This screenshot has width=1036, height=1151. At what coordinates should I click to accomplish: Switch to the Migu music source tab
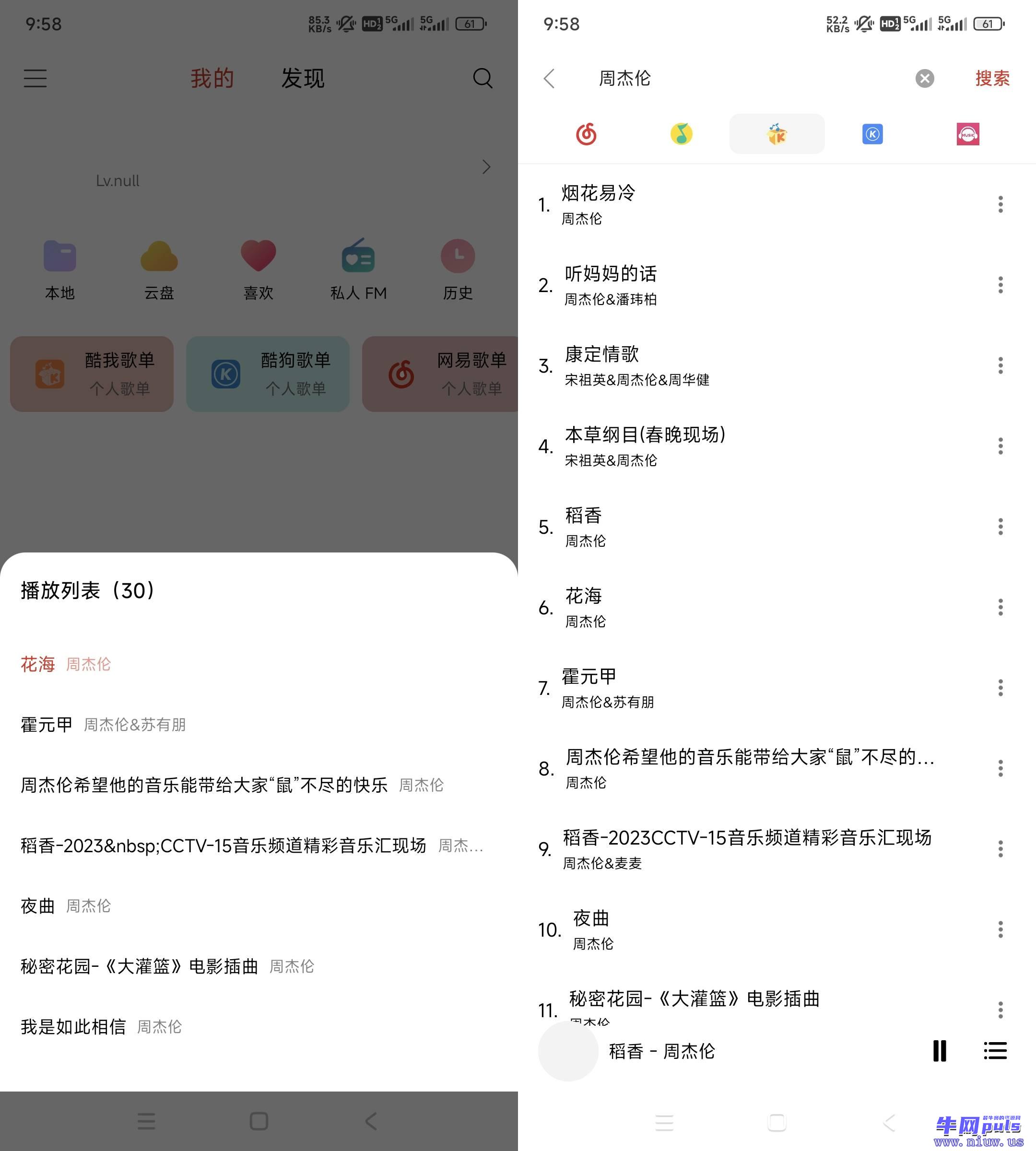pyautogui.click(x=968, y=134)
